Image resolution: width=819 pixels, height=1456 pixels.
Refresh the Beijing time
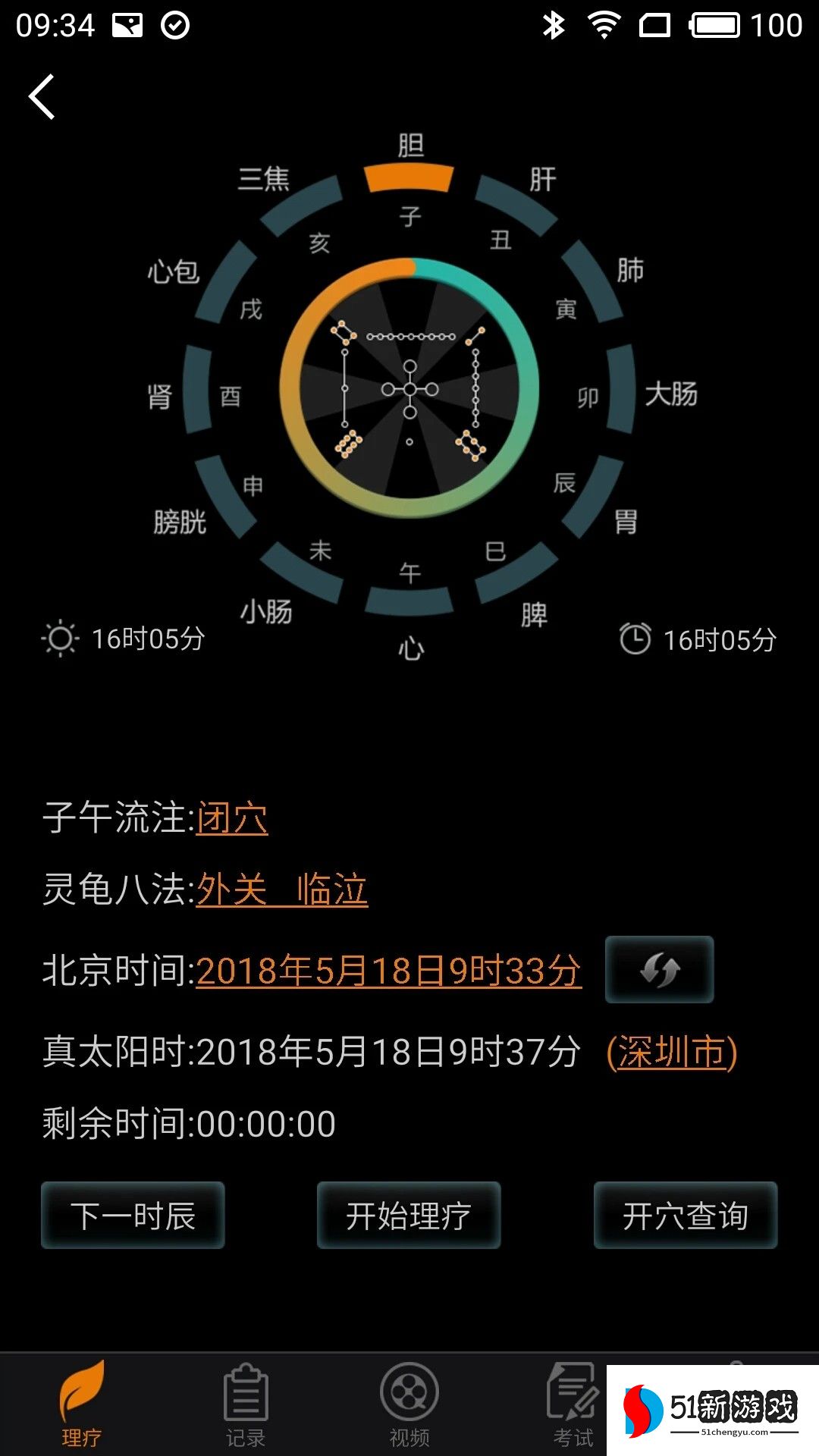(x=659, y=970)
